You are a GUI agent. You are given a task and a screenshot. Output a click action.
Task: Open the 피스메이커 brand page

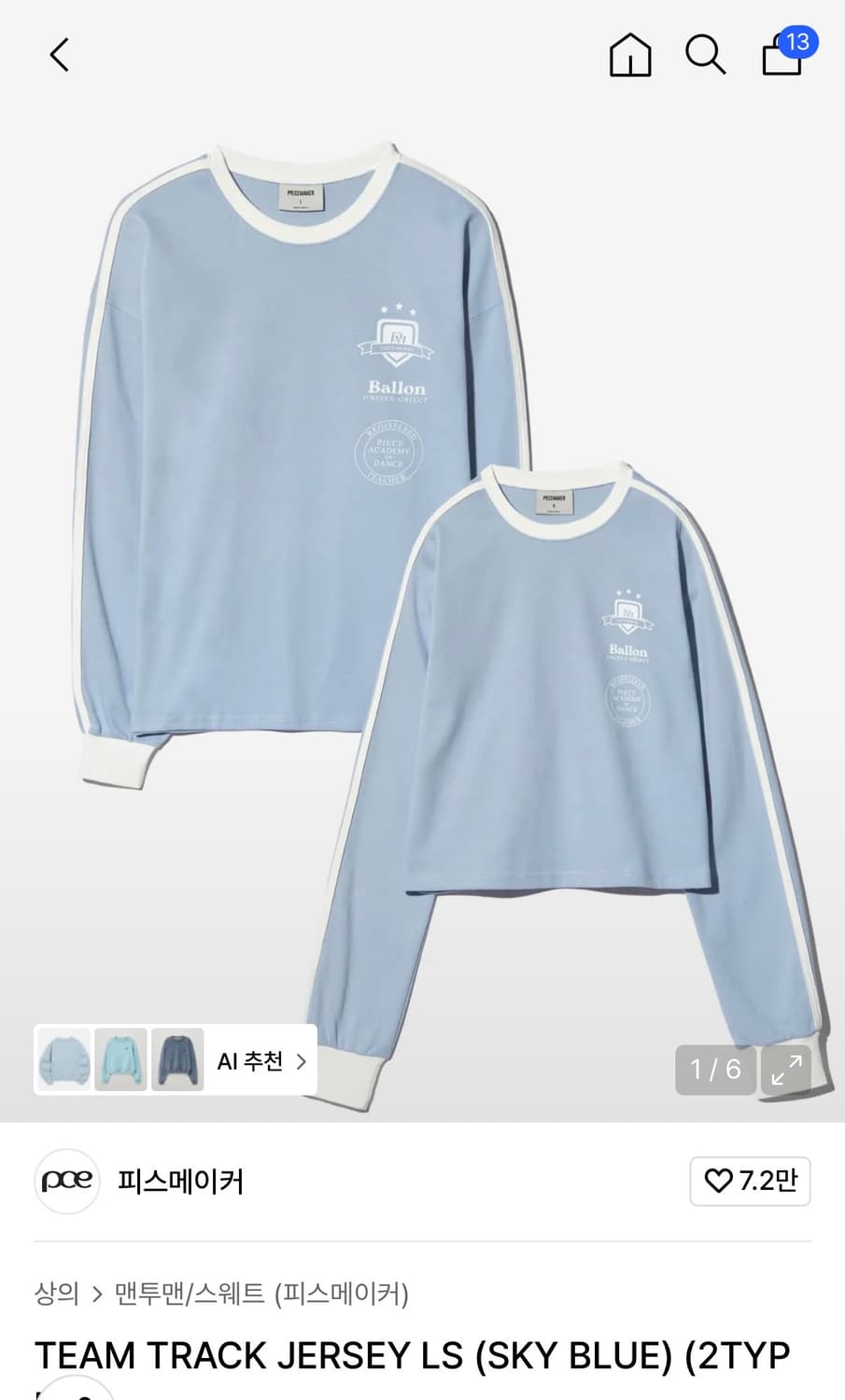[181, 1182]
